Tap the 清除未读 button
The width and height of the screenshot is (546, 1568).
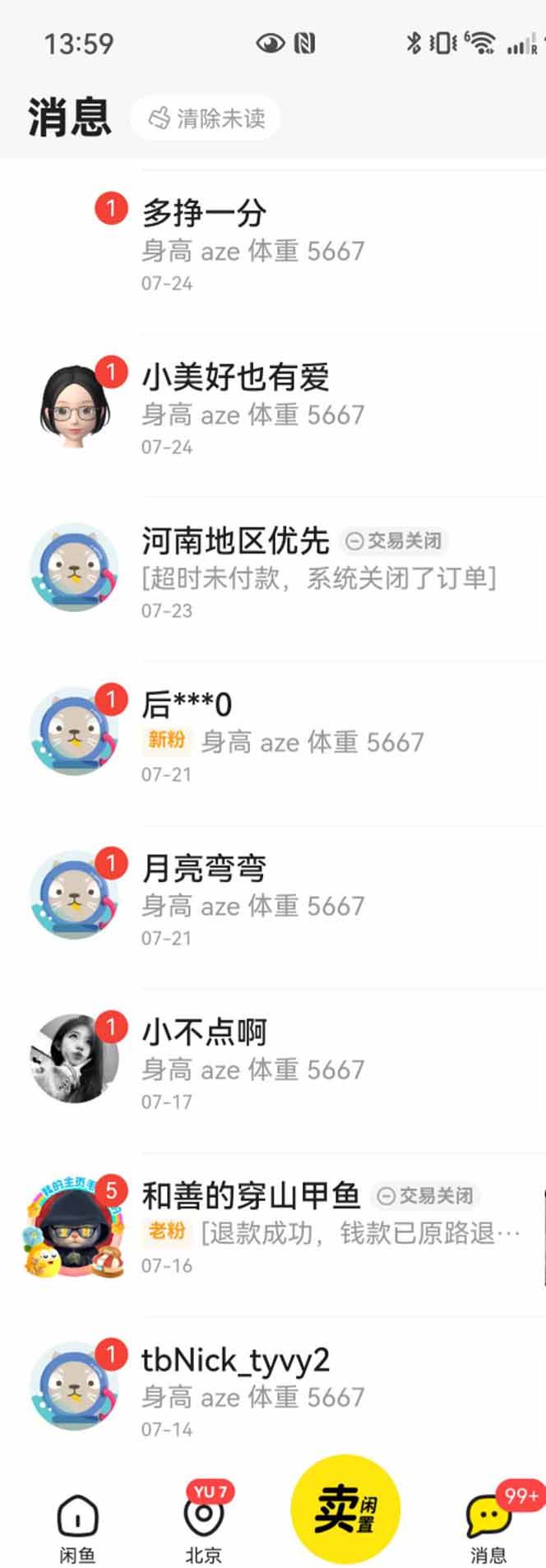[x=206, y=118]
